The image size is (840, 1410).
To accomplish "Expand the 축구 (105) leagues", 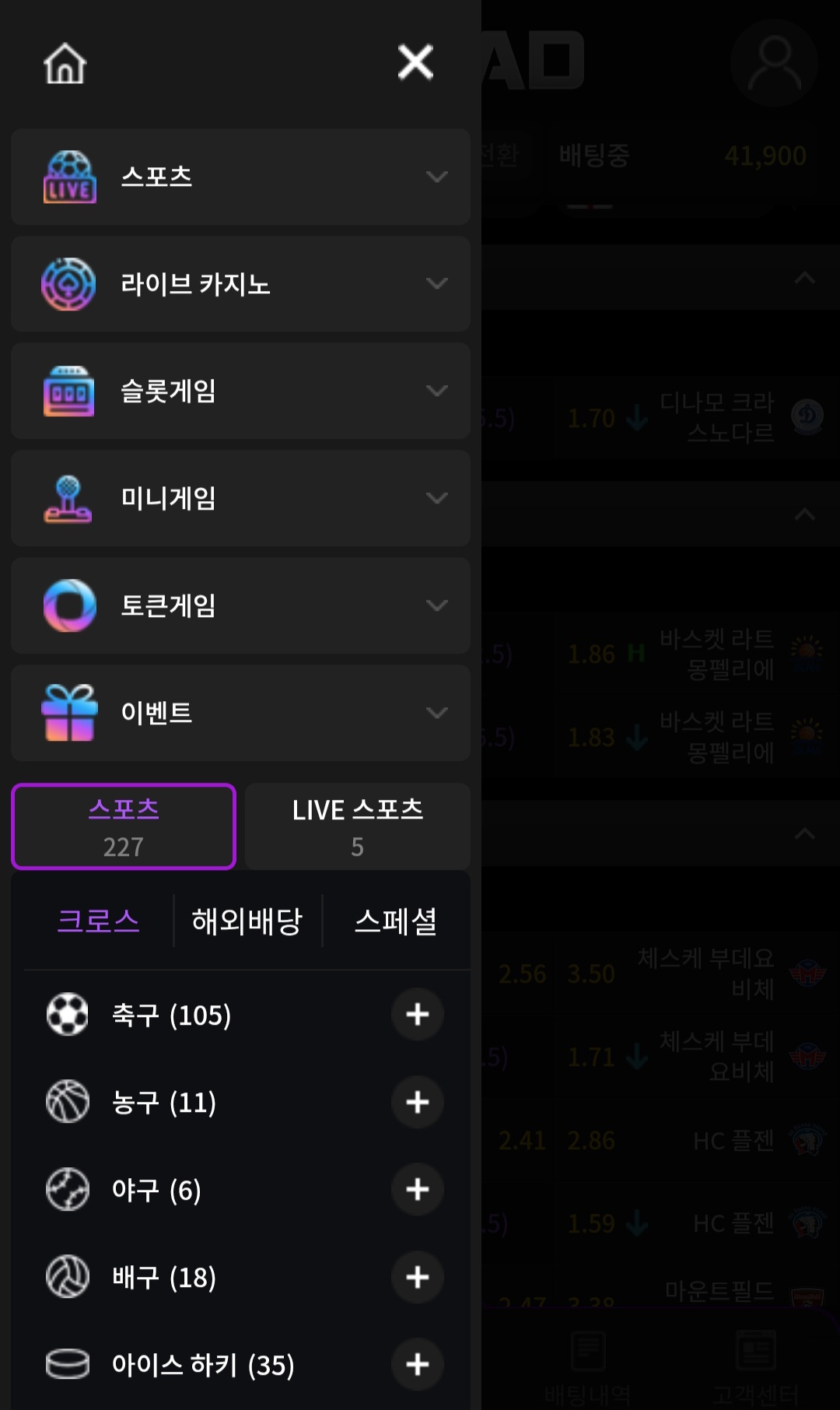I will click(417, 1015).
